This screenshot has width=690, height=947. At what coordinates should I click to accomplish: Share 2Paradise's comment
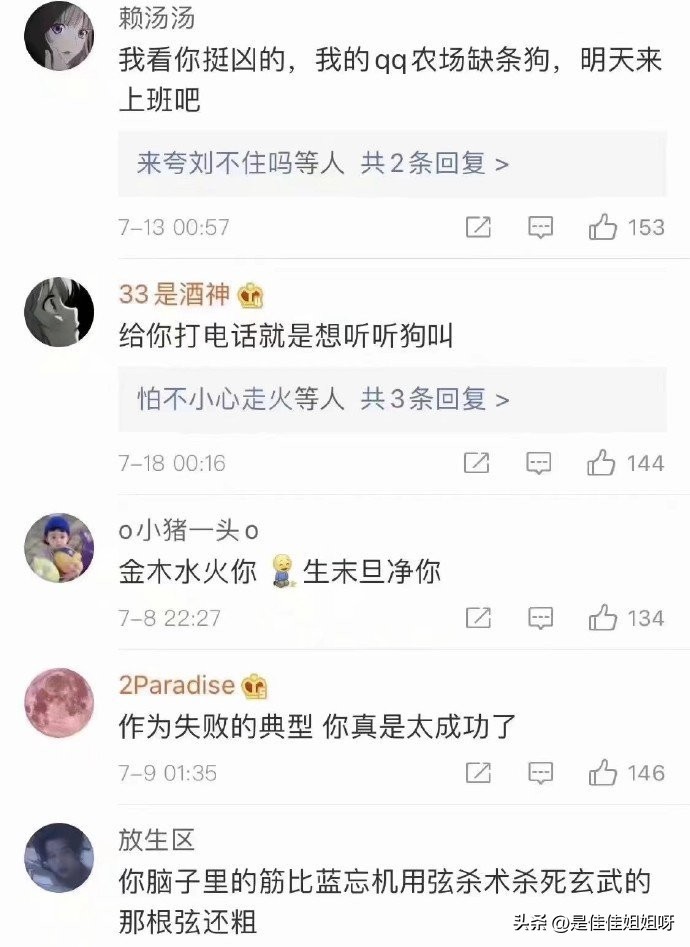click(478, 773)
